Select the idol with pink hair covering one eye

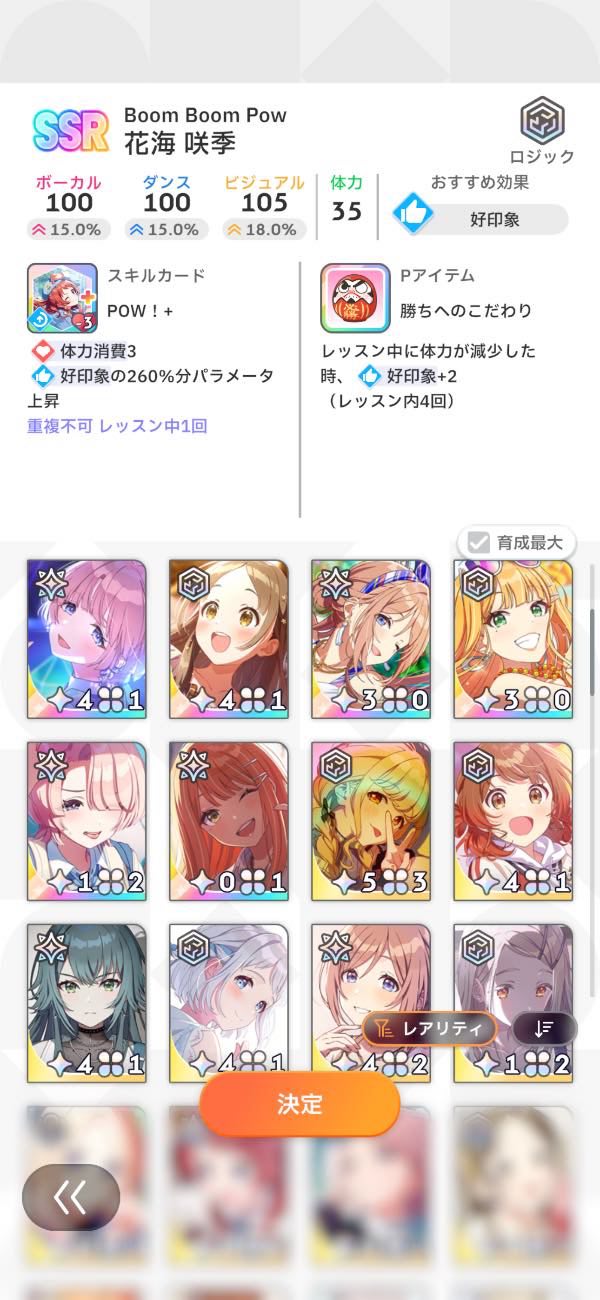(x=87, y=820)
